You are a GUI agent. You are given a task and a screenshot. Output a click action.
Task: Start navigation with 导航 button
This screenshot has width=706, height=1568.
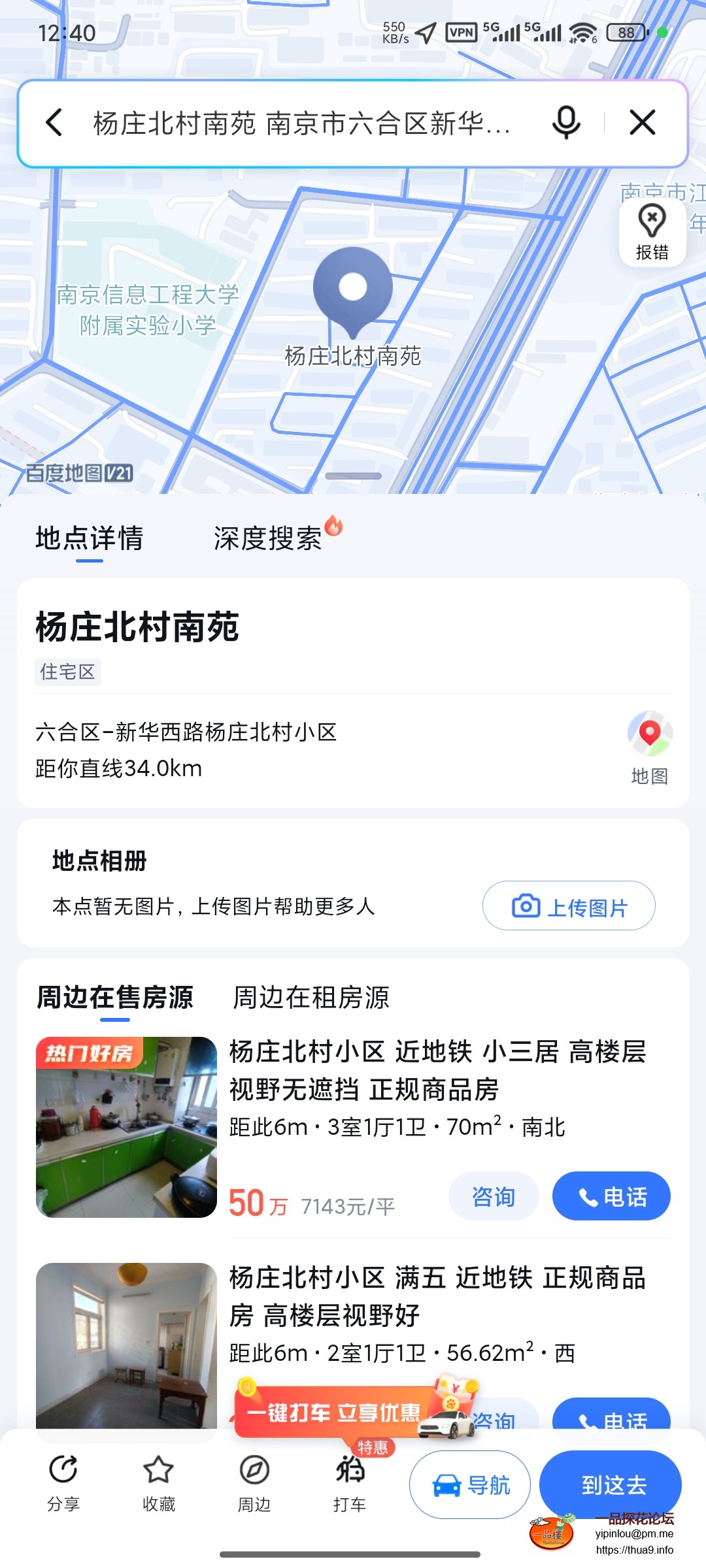[x=469, y=1484]
